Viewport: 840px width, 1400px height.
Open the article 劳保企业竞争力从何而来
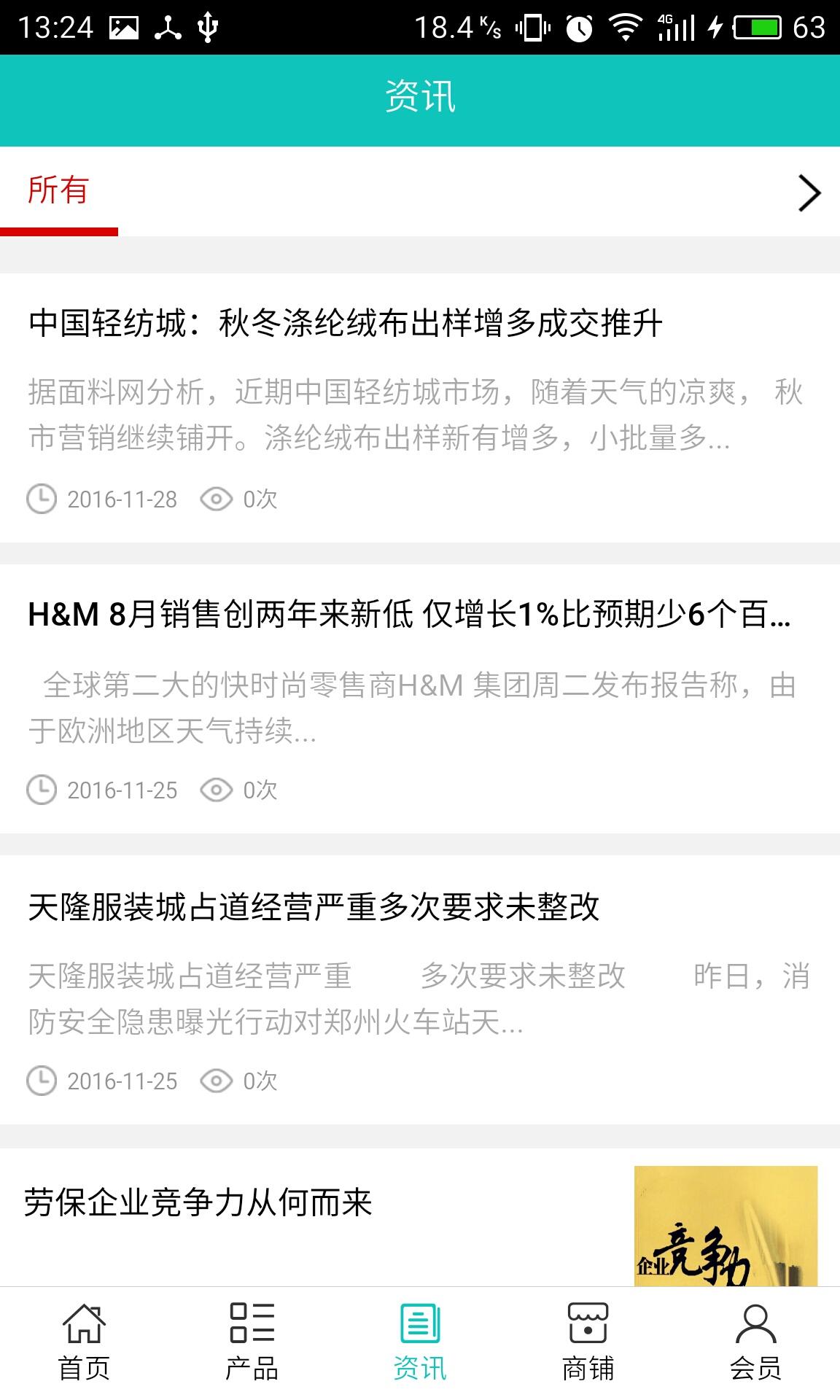(x=198, y=1203)
